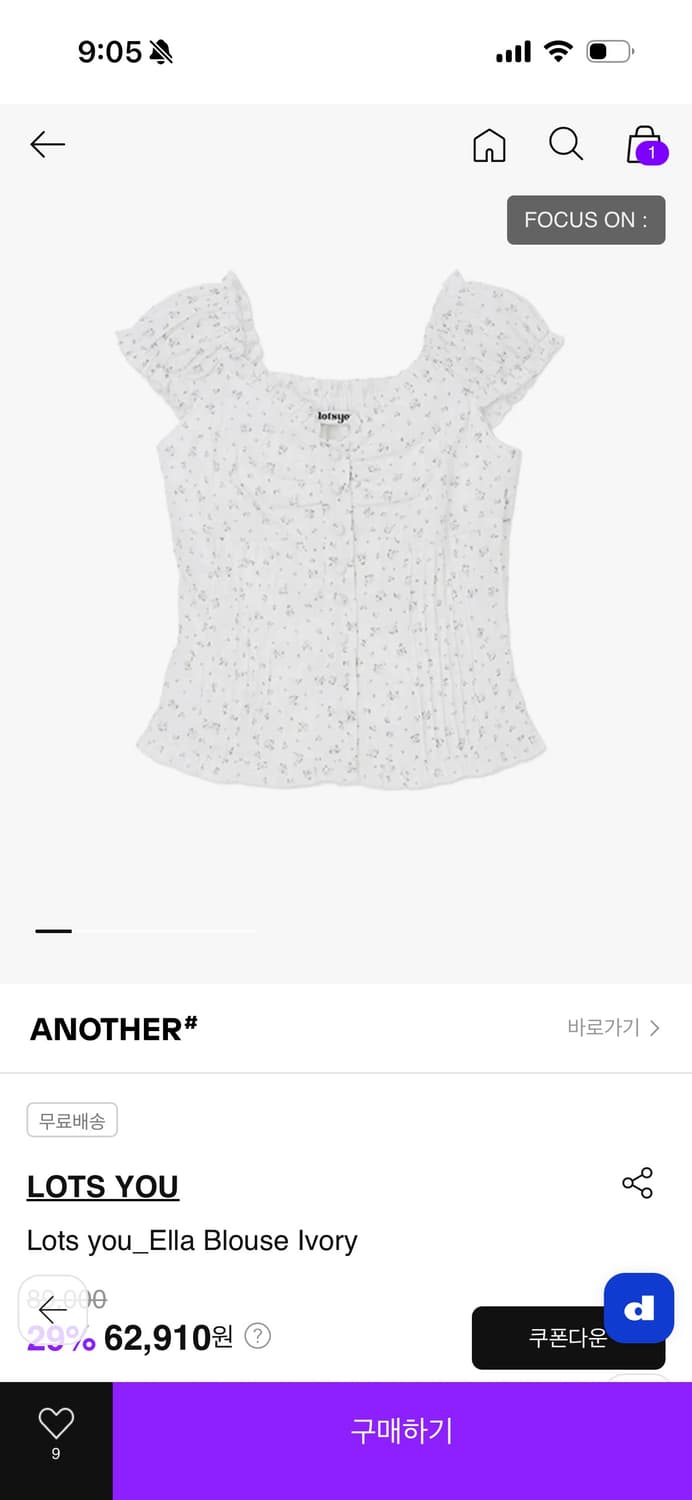Tap 구매하기 to buy the blouse
The width and height of the screenshot is (692, 1500).
(402, 1431)
